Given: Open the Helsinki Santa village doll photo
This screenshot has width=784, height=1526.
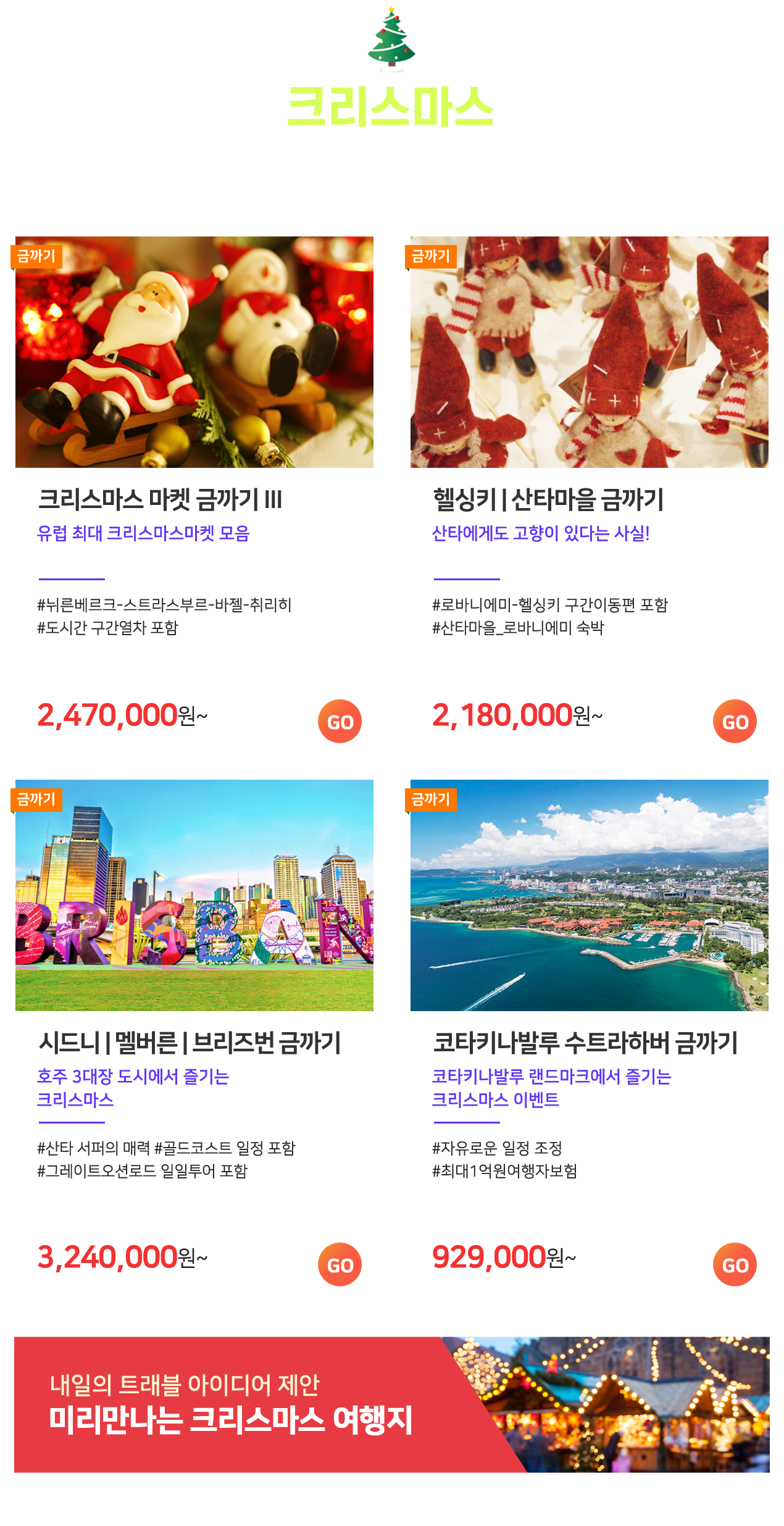Looking at the screenshot, I should pos(590,352).
